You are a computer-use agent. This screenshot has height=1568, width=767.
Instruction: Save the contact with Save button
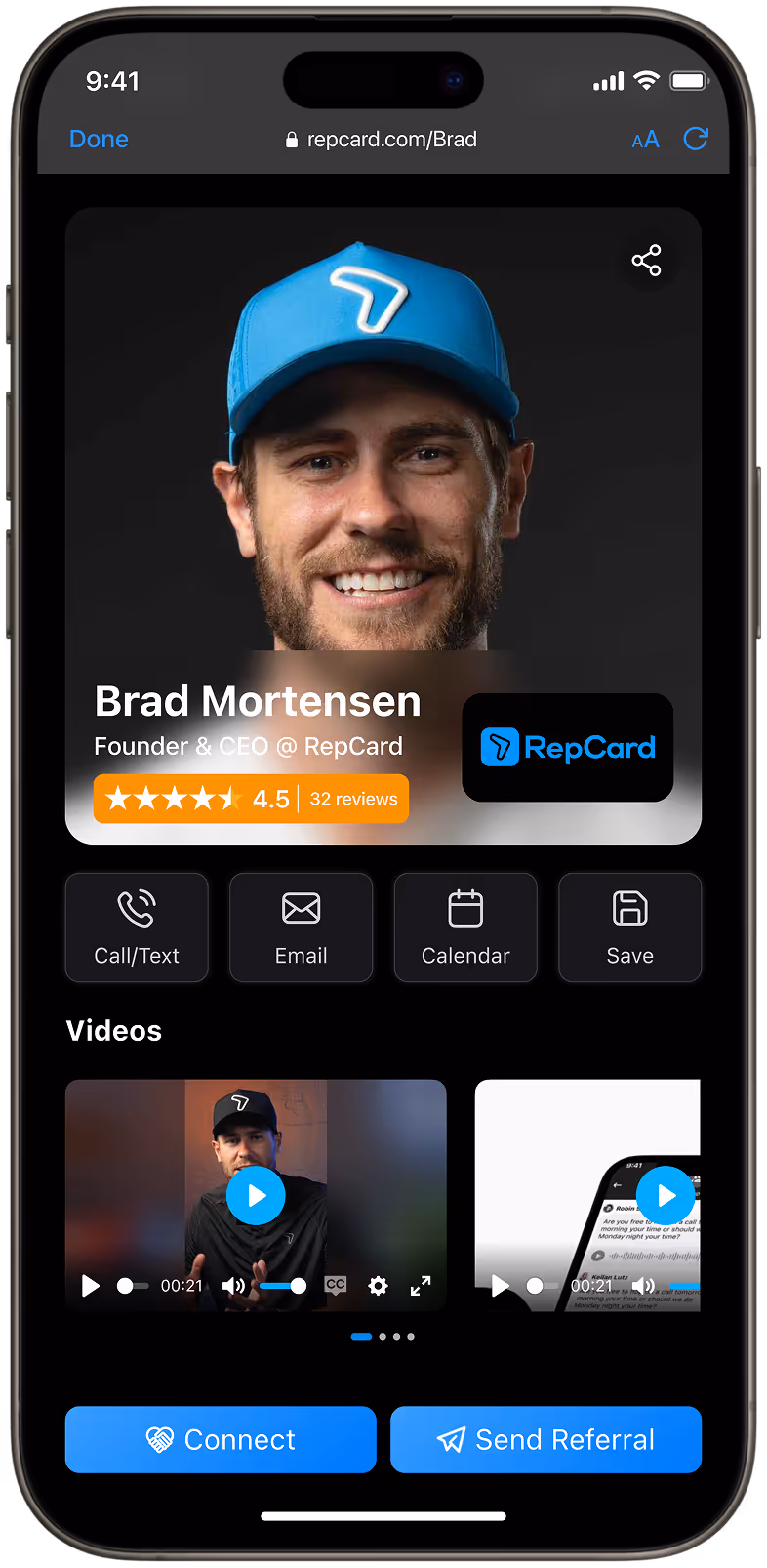(x=629, y=928)
